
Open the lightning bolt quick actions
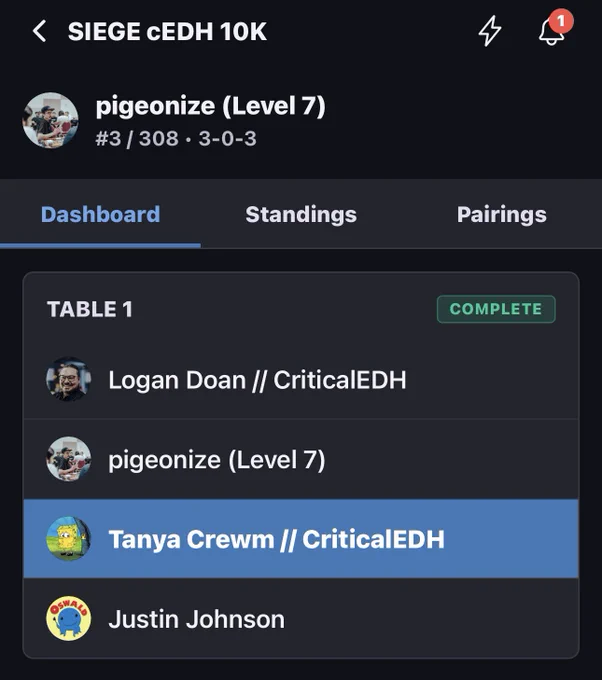[x=490, y=31]
